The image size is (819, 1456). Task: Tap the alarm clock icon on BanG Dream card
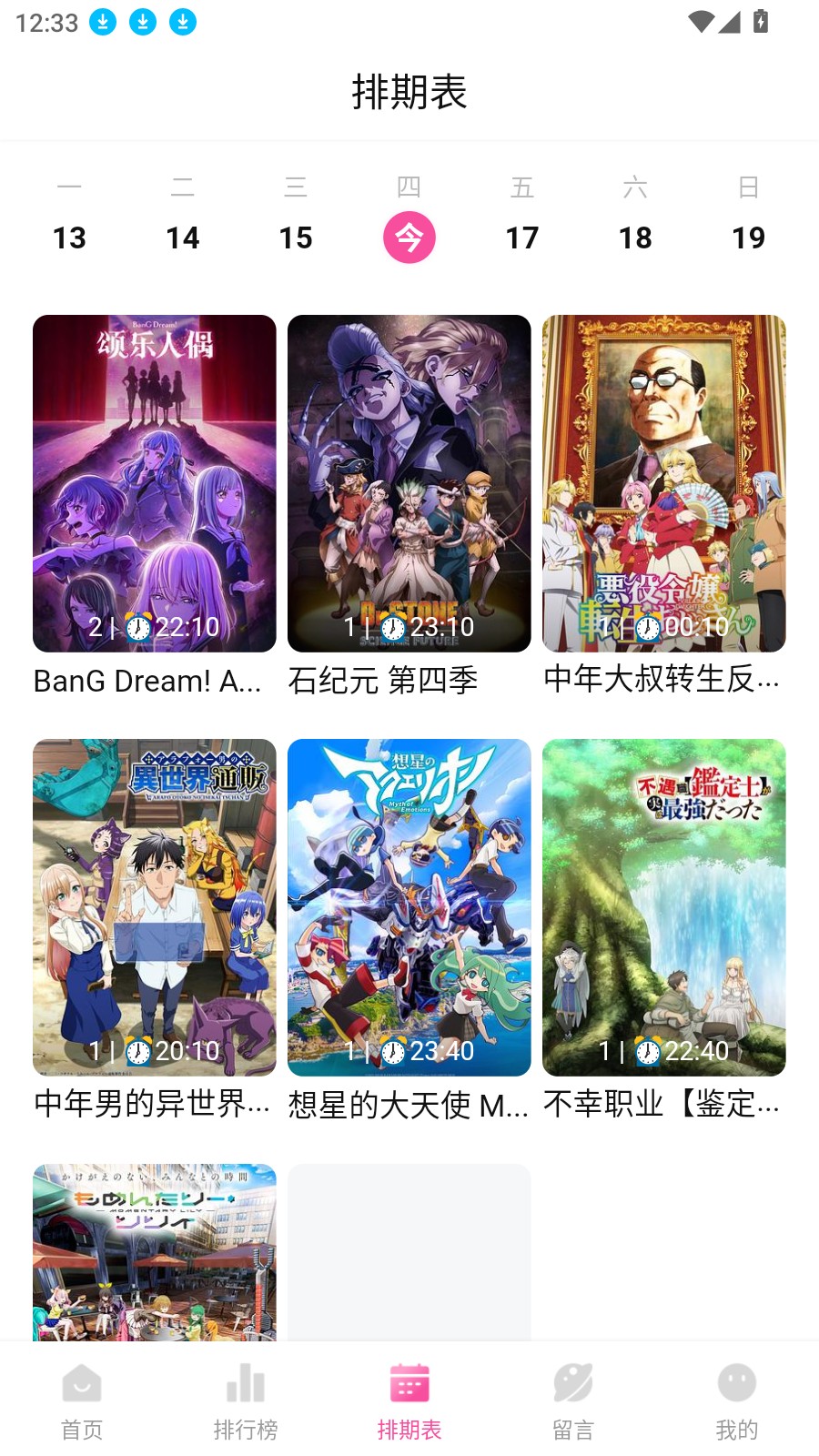click(x=138, y=627)
